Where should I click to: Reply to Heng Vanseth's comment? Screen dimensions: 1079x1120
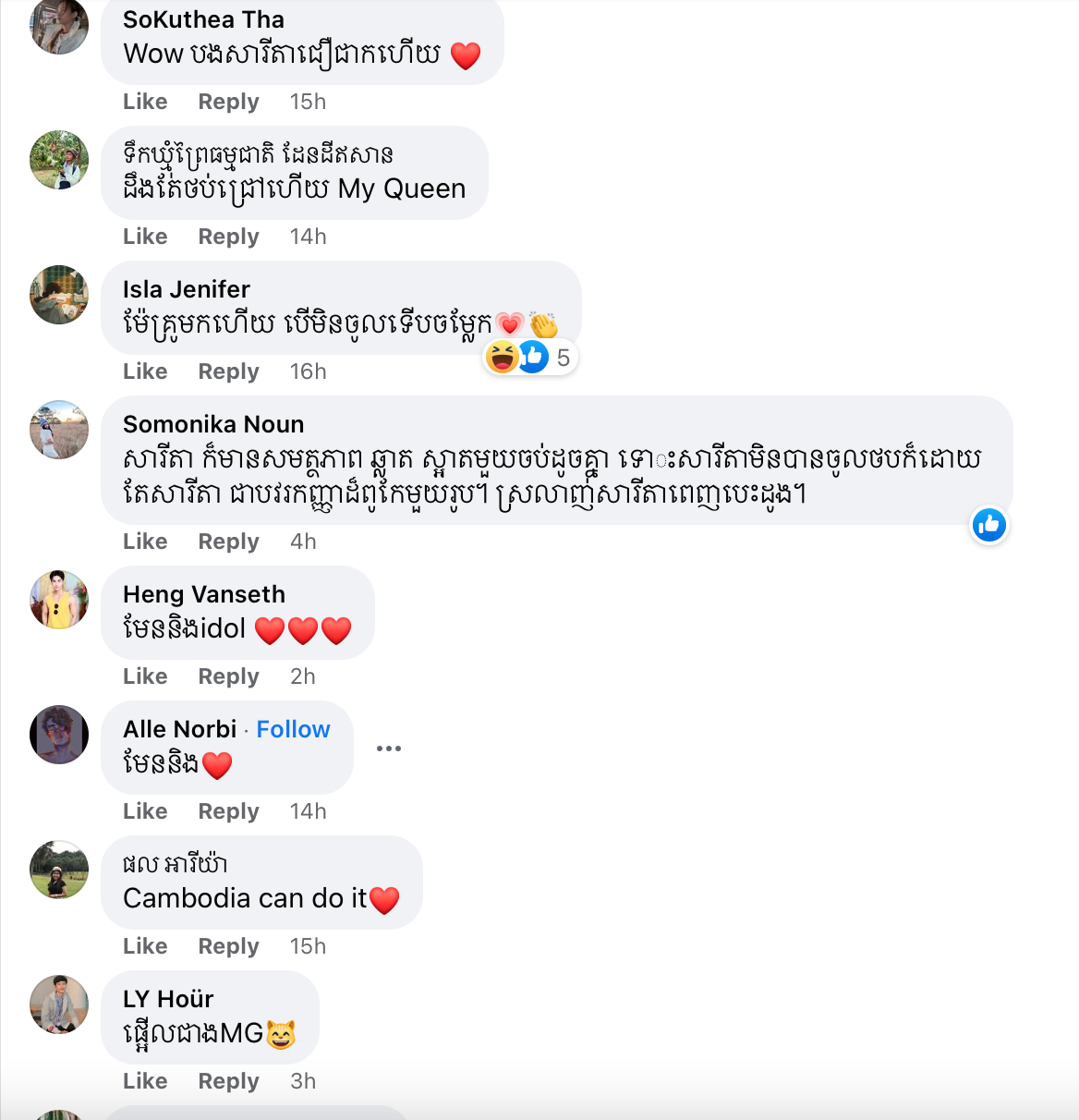[x=228, y=676]
